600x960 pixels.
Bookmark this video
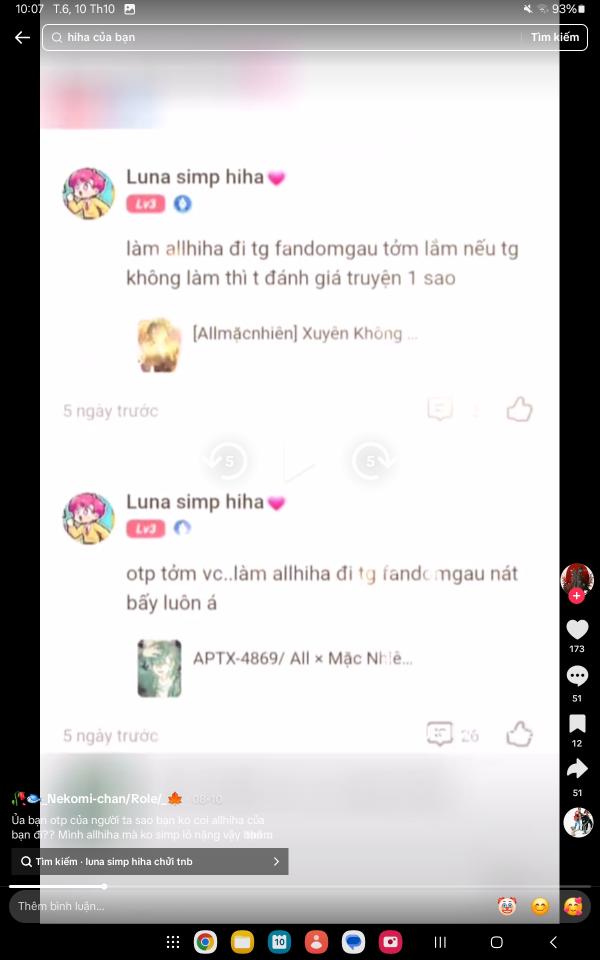pos(577,724)
